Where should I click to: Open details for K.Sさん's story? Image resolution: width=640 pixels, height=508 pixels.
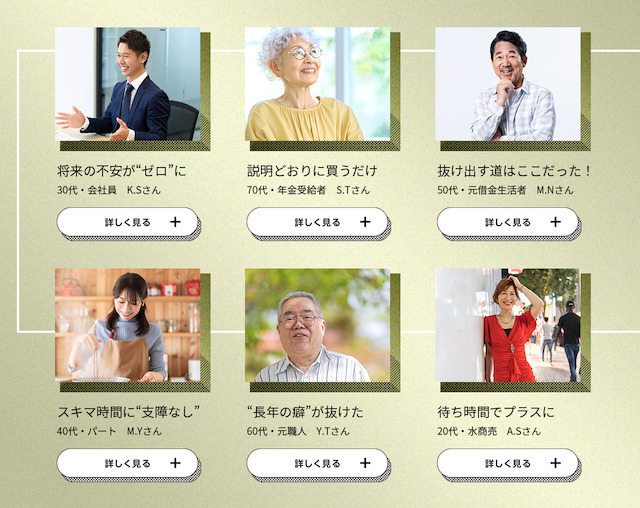point(127,222)
